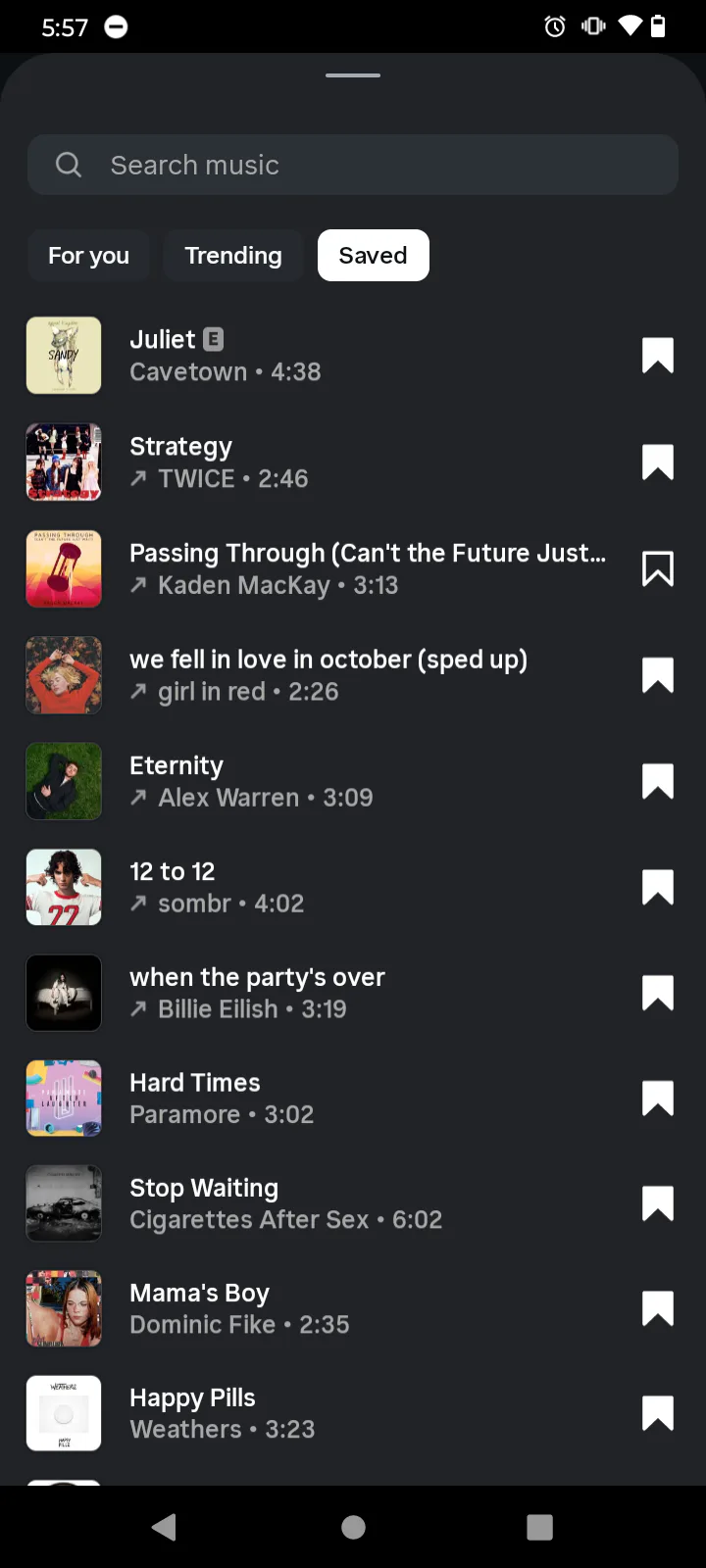Select Juliet by Cavetown
Screen dimensions: 706x1568
point(225,355)
